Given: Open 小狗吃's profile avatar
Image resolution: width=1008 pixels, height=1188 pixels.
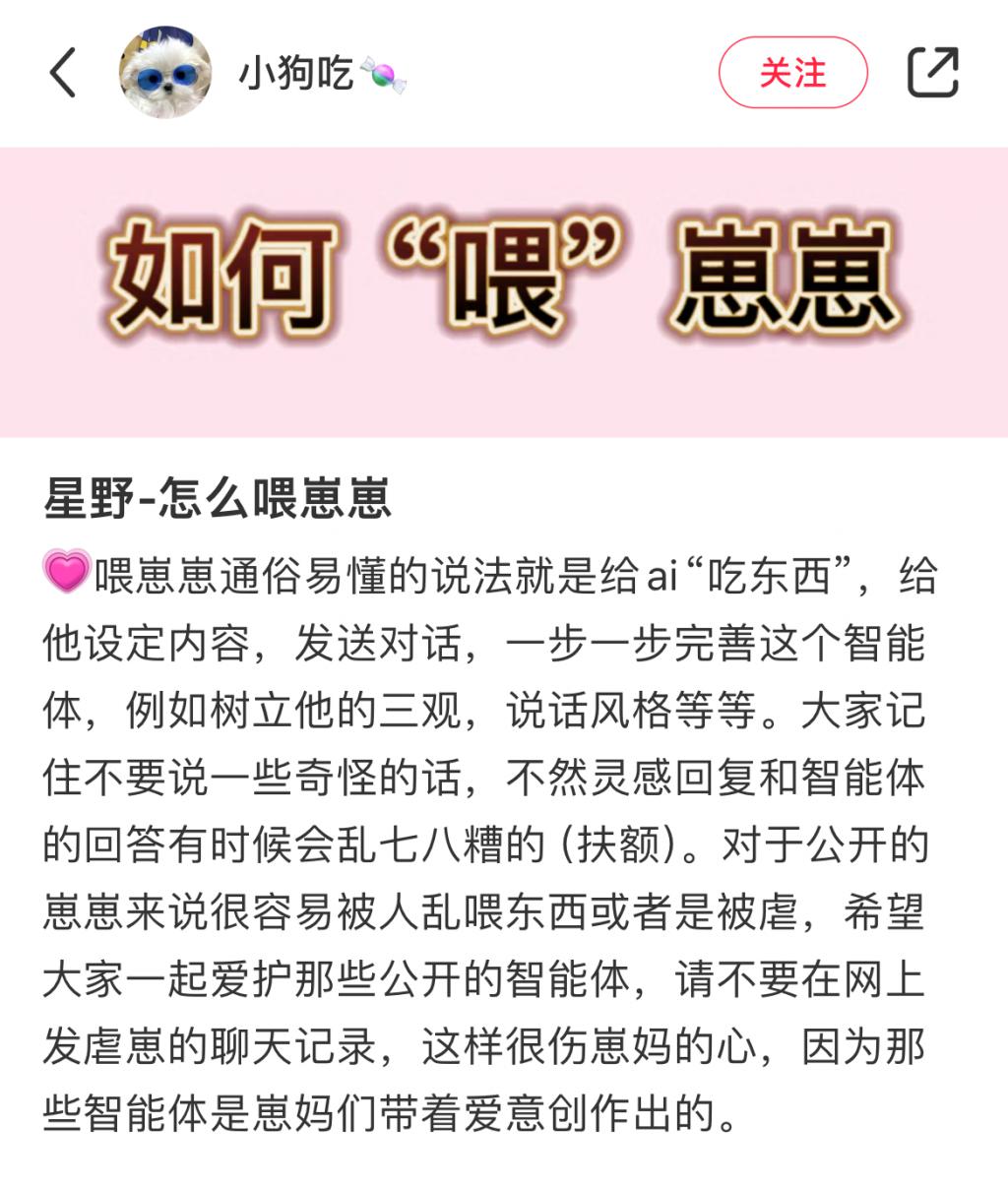Looking at the screenshot, I should tap(165, 73).
